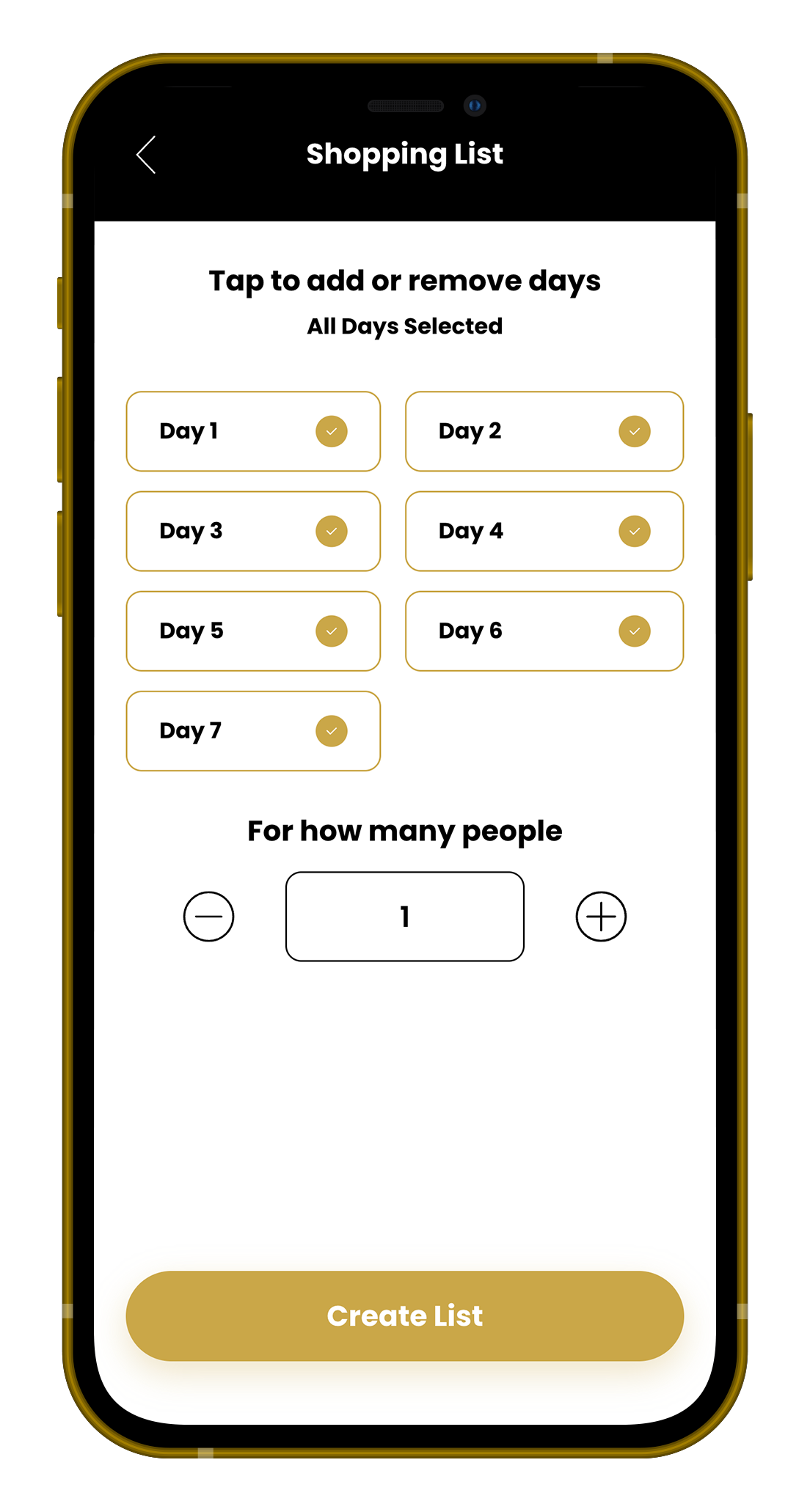Image resolution: width=810 pixels, height=1512 pixels.
Task: Edit the people count field
Action: [x=404, y=917]
